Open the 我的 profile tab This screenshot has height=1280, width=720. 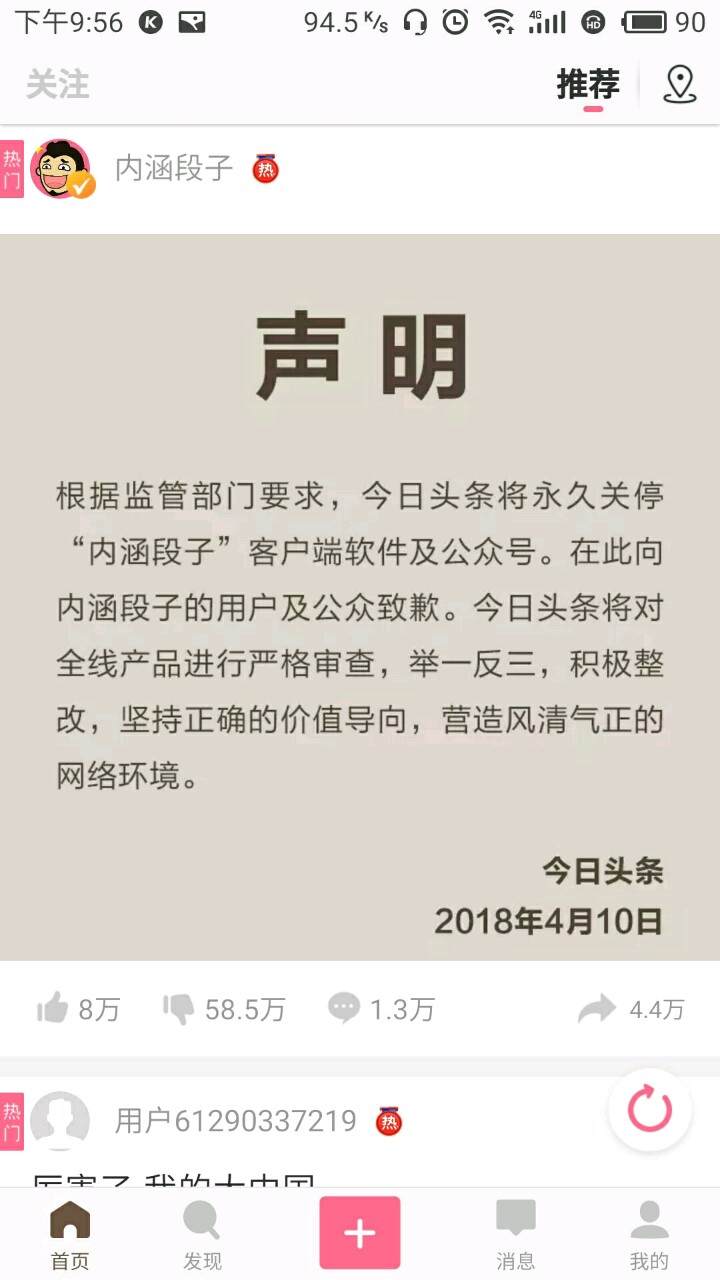(649, 1235)
